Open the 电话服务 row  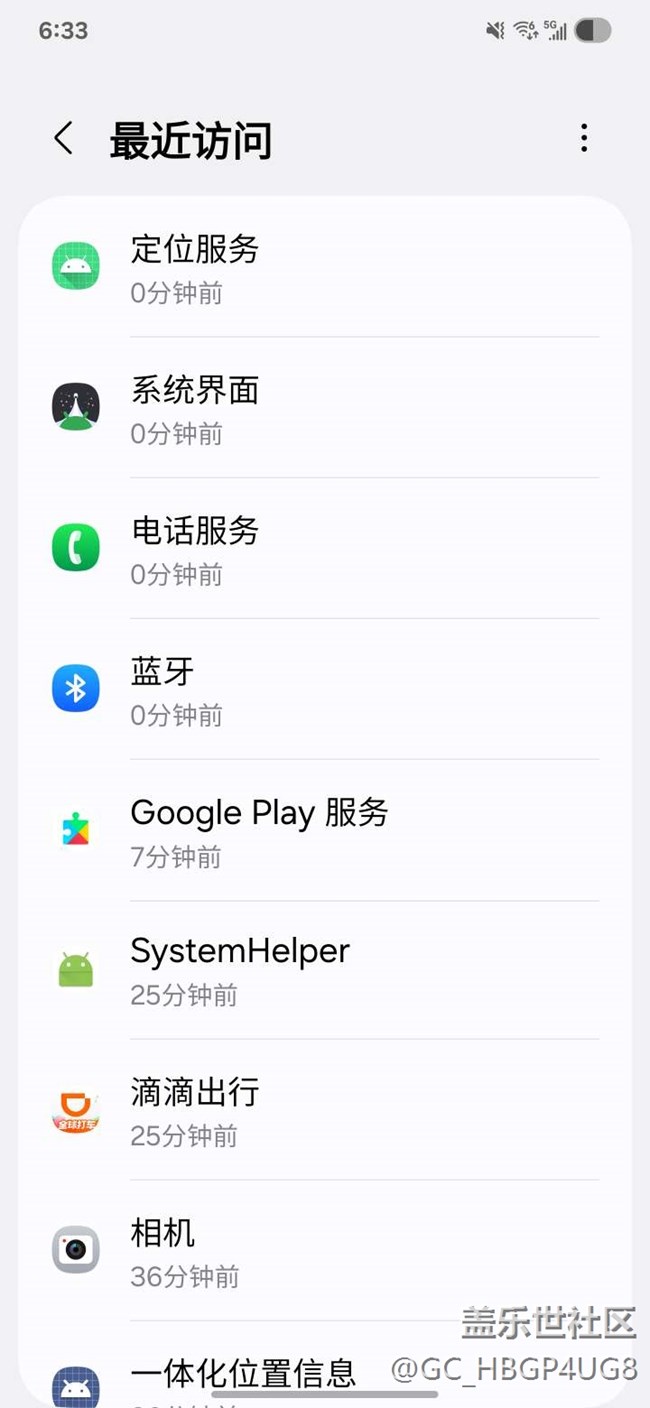pyautogui.click(x=325, y=549)
